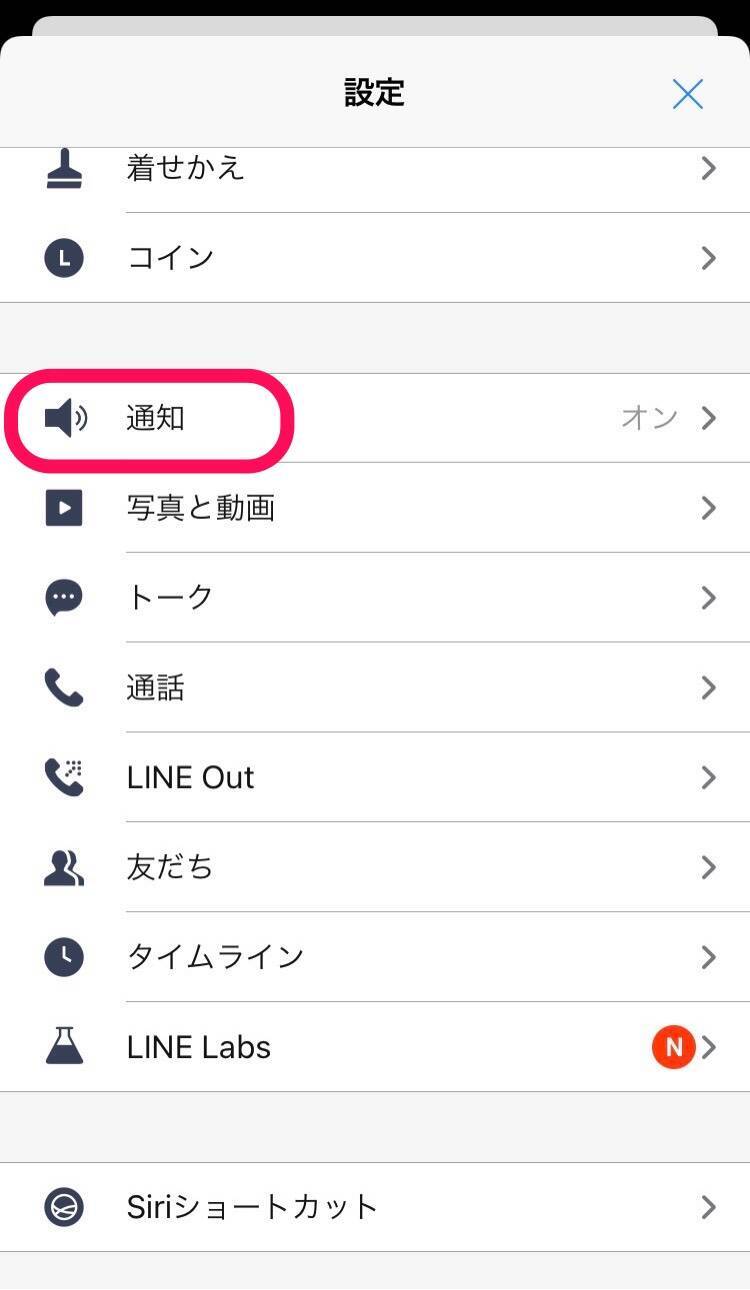Open Siriショートカット settings
The height and width of the screenshot is (1290, 750).
click(x=375, y=1207)
